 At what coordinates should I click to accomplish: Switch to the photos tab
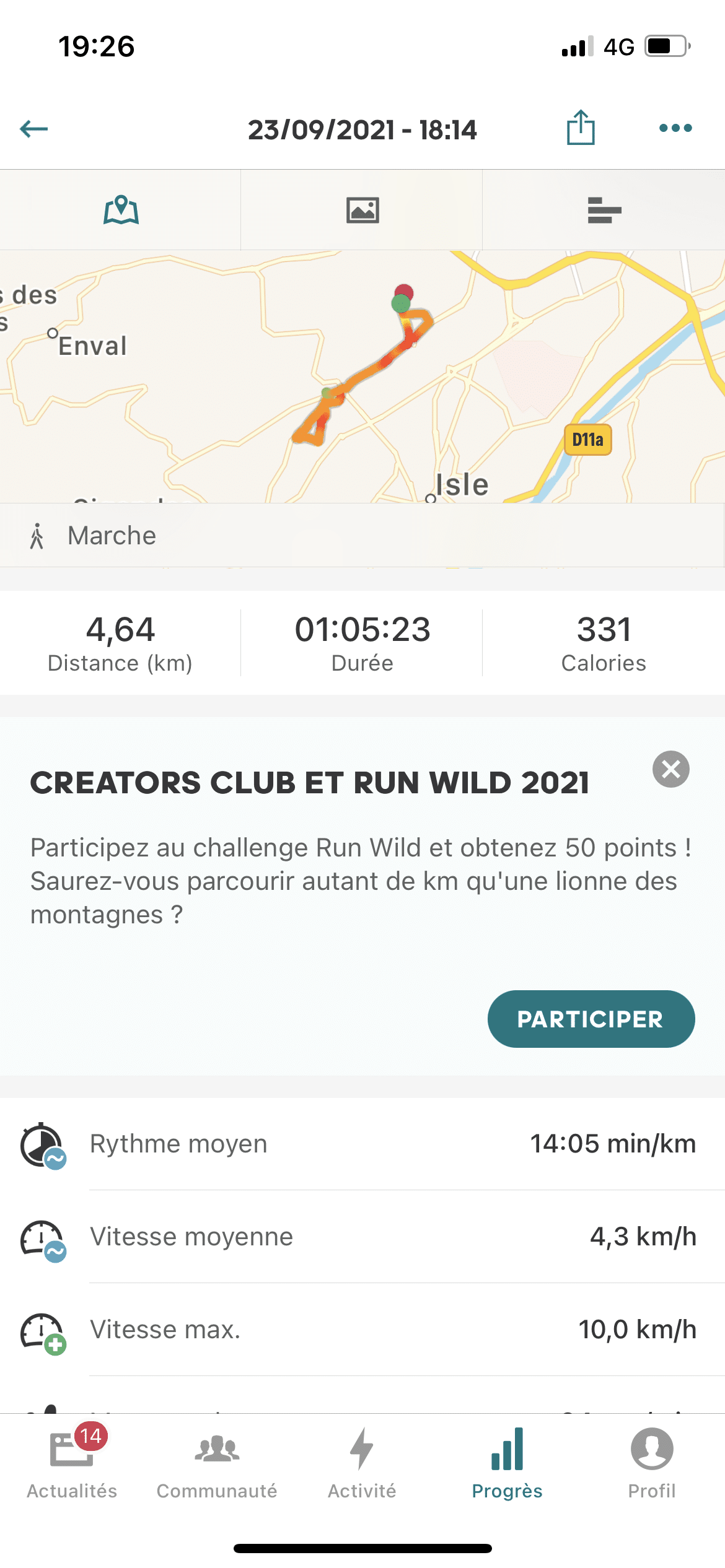point(362,210)
